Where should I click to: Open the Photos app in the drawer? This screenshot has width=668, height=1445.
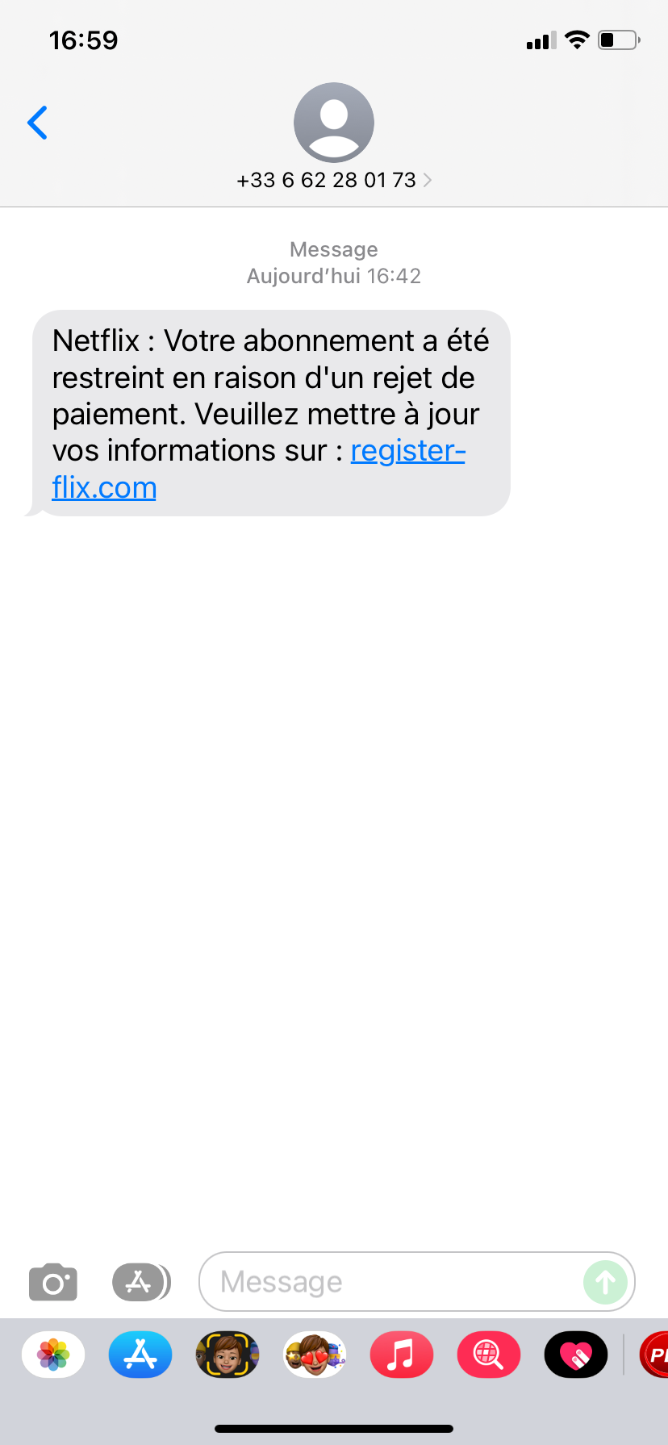[x=53, y=1355]
